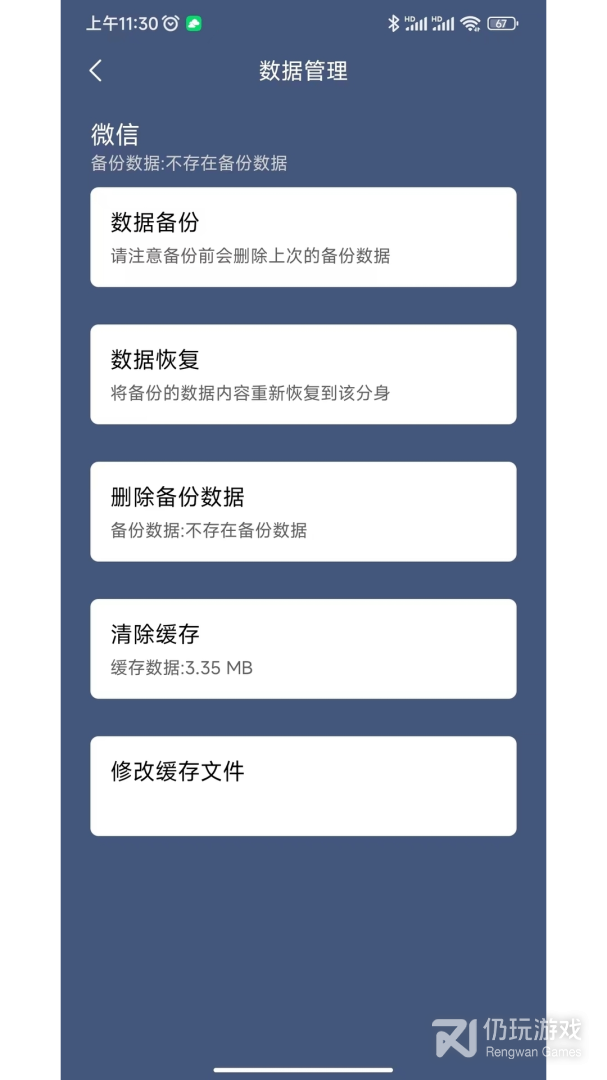Go back from 数据管理 screen
The height and width of the screenshot is (1080, 607).
(x=96, y=70)
